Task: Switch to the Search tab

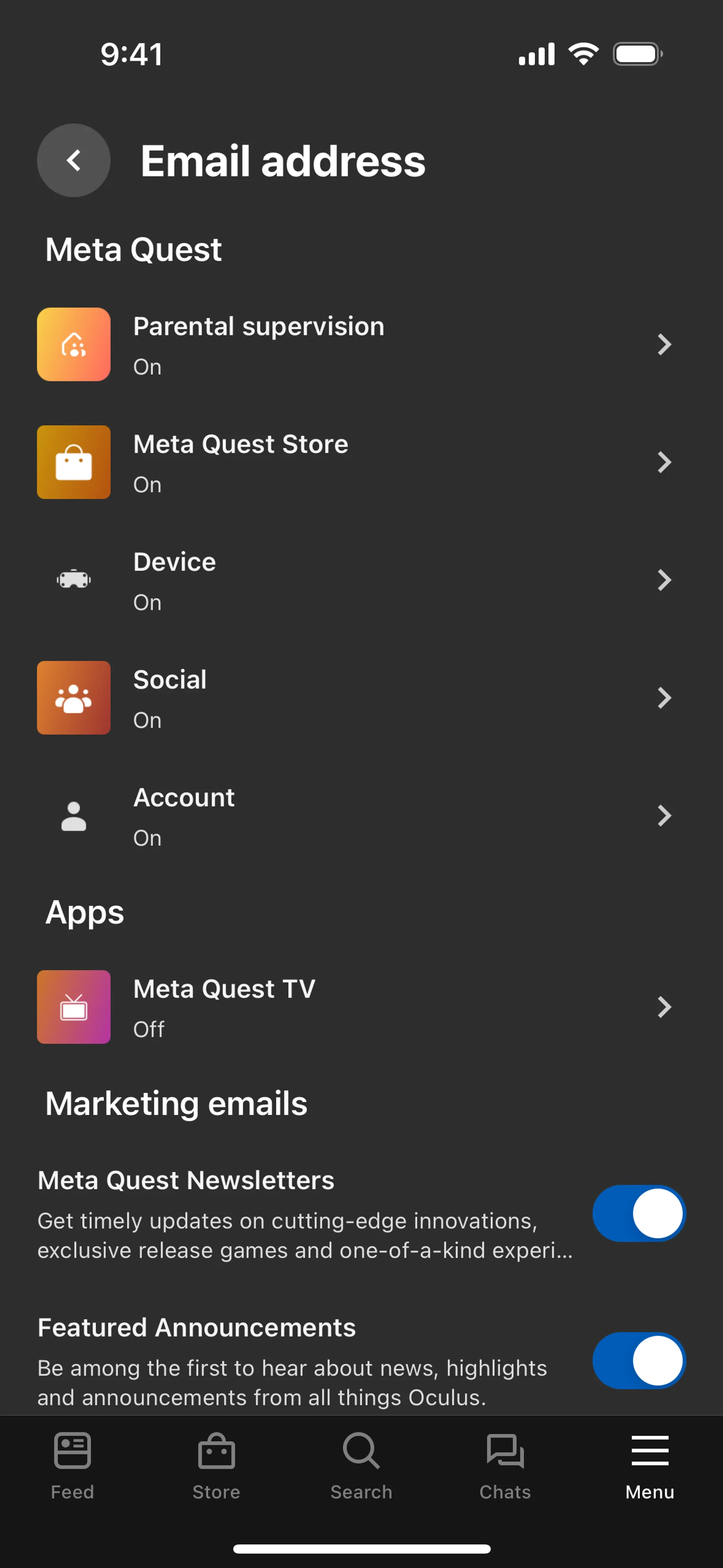Action: (x=361, y=1467)
